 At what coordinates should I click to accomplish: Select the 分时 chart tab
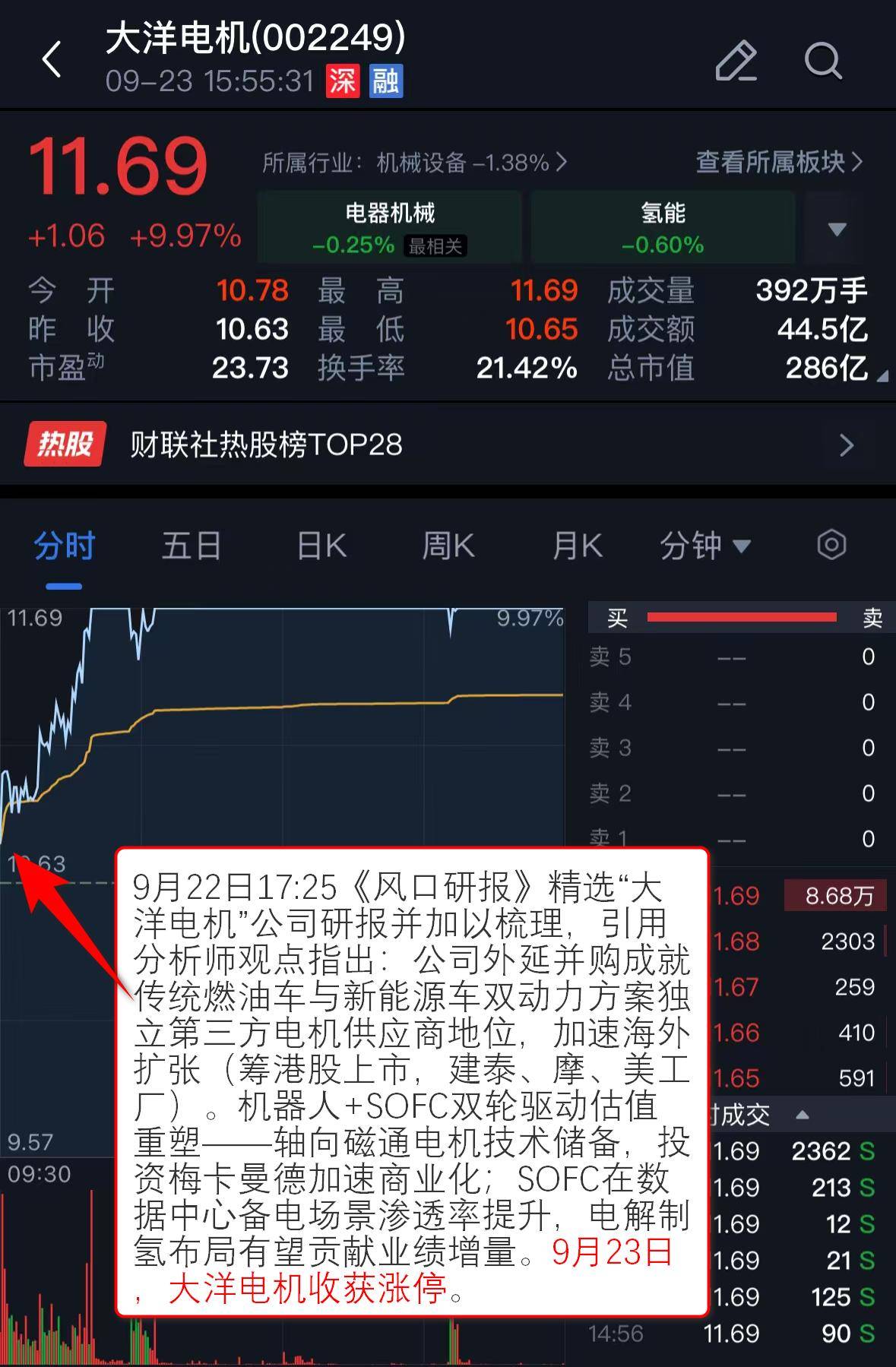(x=64, y=546)
